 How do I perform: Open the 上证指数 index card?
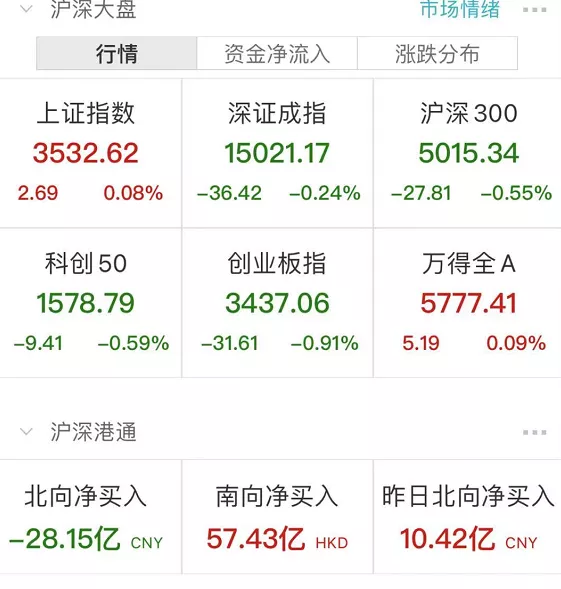[x=90, y=153]
